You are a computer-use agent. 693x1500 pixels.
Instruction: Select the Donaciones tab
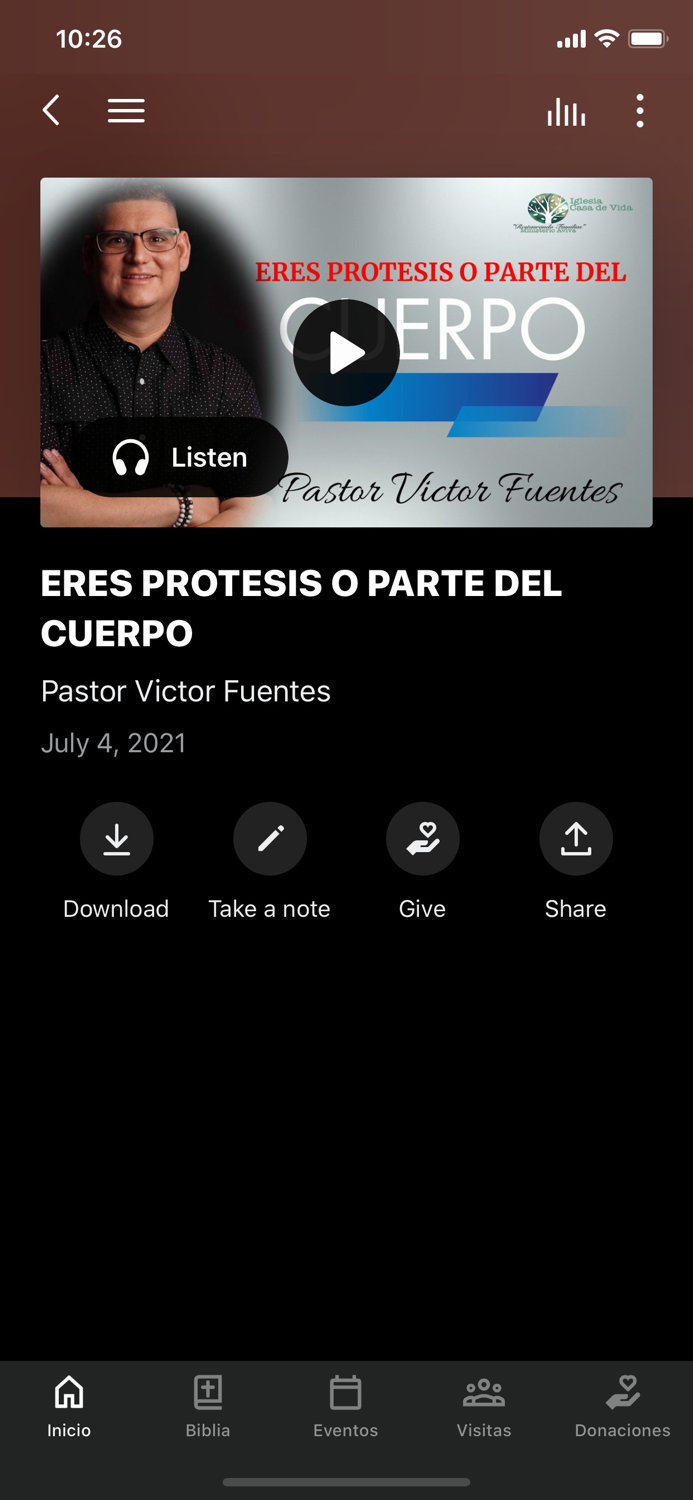tap(622, 1405)
